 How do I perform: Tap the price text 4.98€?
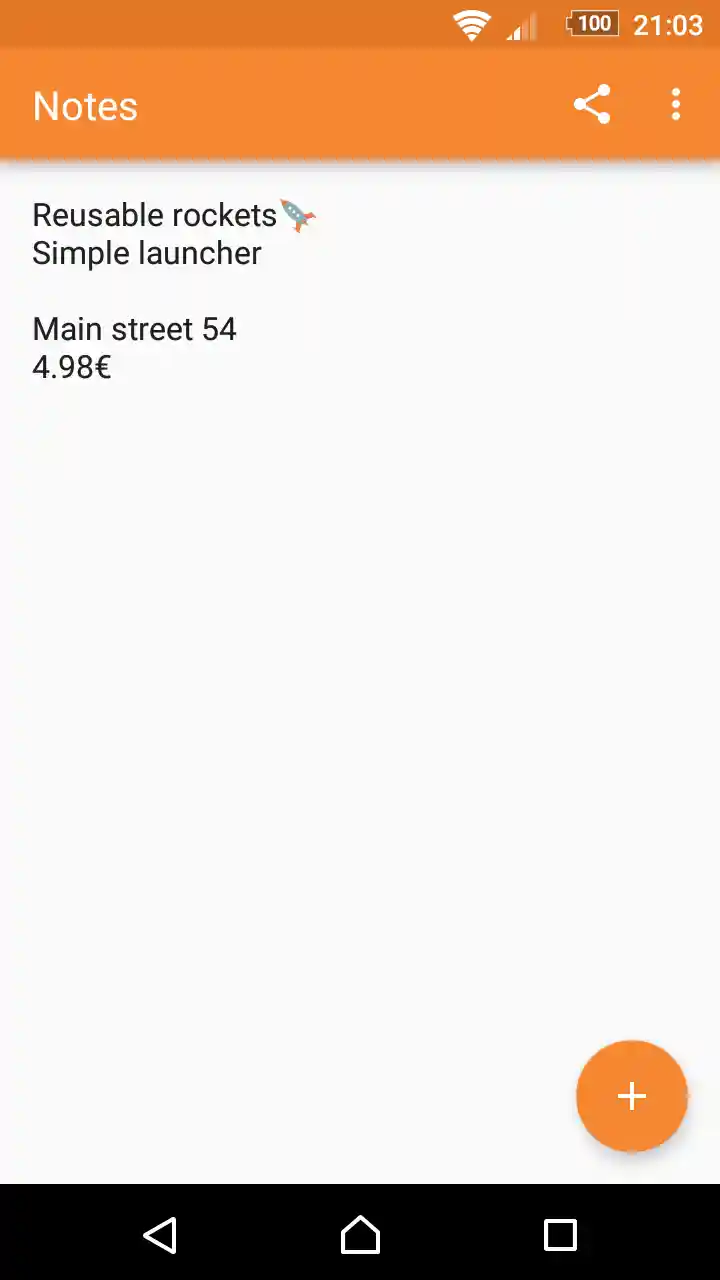[71, 367]
